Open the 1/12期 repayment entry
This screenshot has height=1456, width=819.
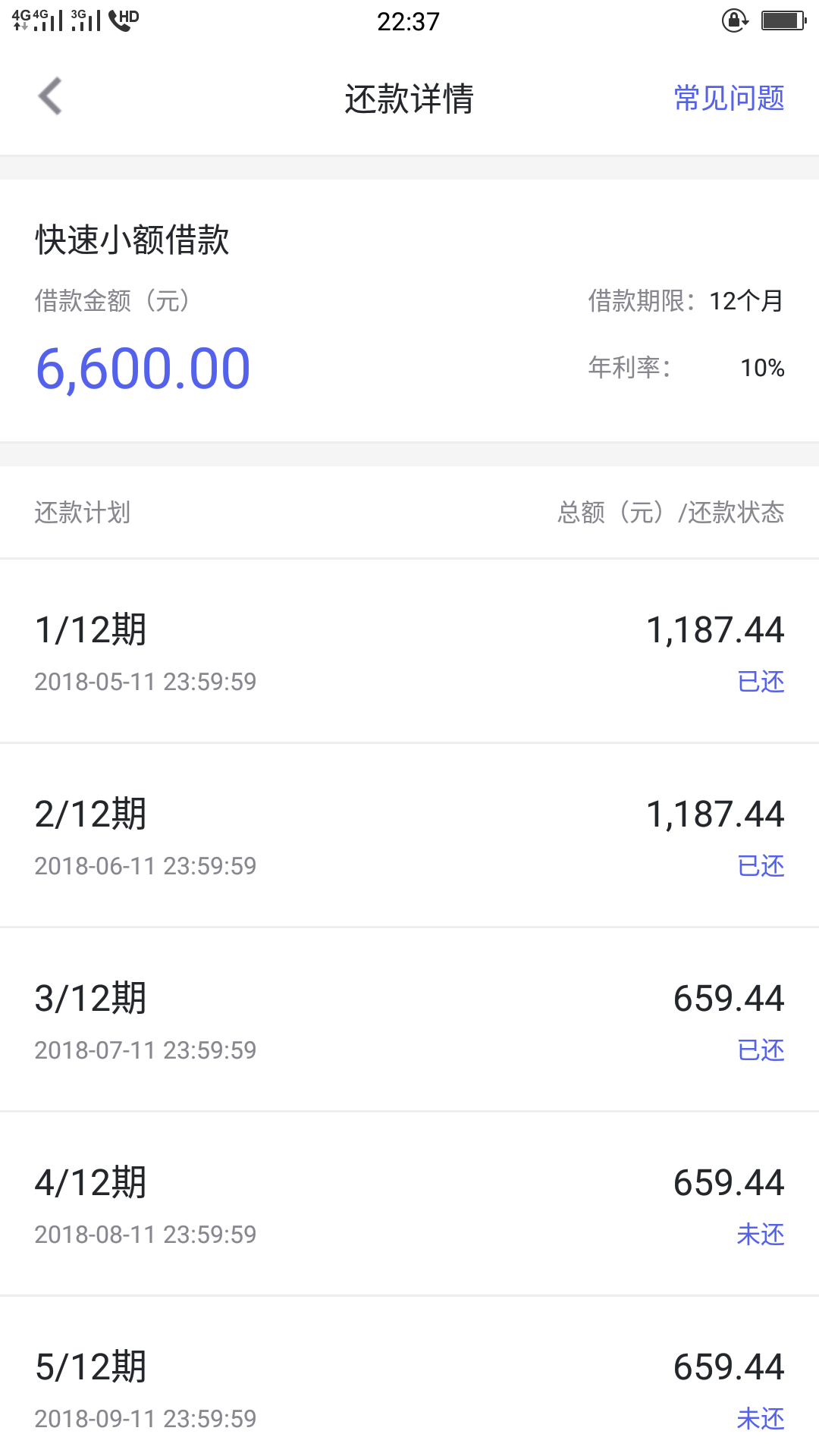[x=409, y=651]
